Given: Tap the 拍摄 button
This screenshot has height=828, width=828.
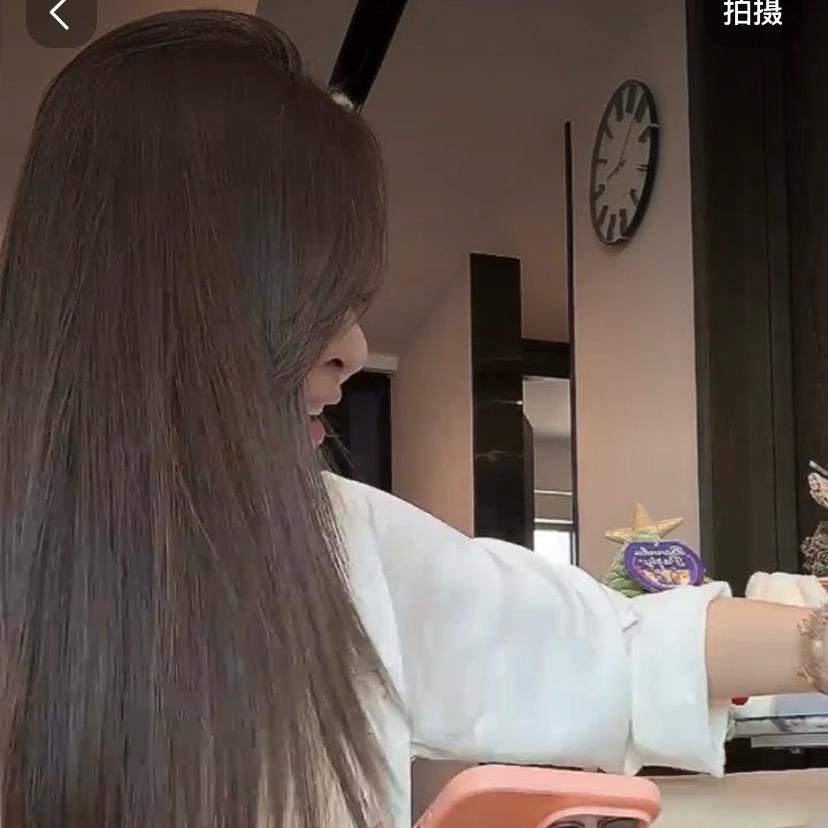Looking at the screenshot, I should pos(752,13).
